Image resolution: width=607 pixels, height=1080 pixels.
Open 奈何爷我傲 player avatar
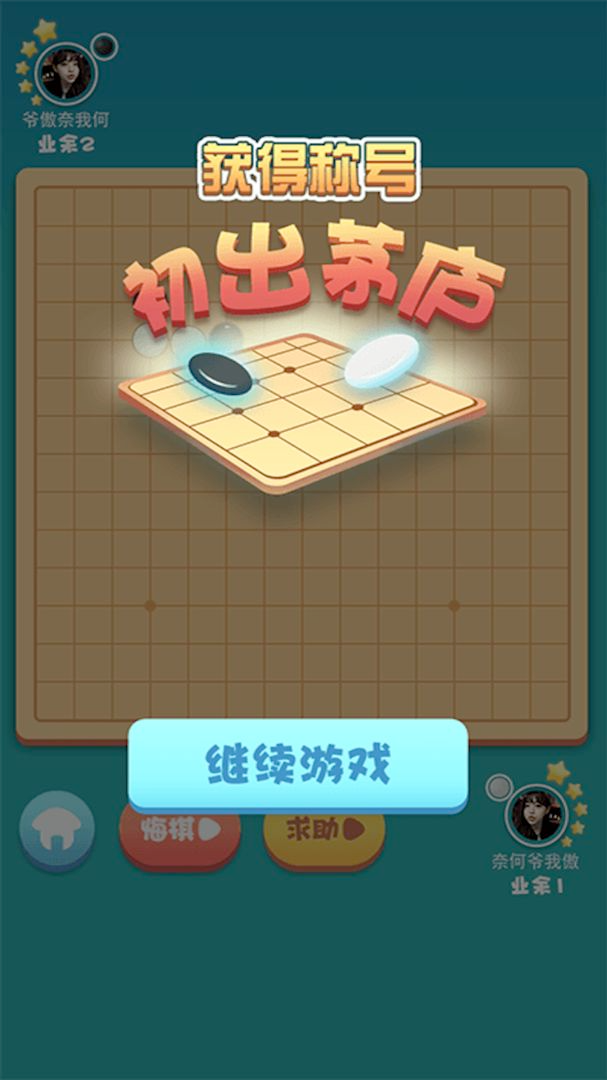click(537, 815)
